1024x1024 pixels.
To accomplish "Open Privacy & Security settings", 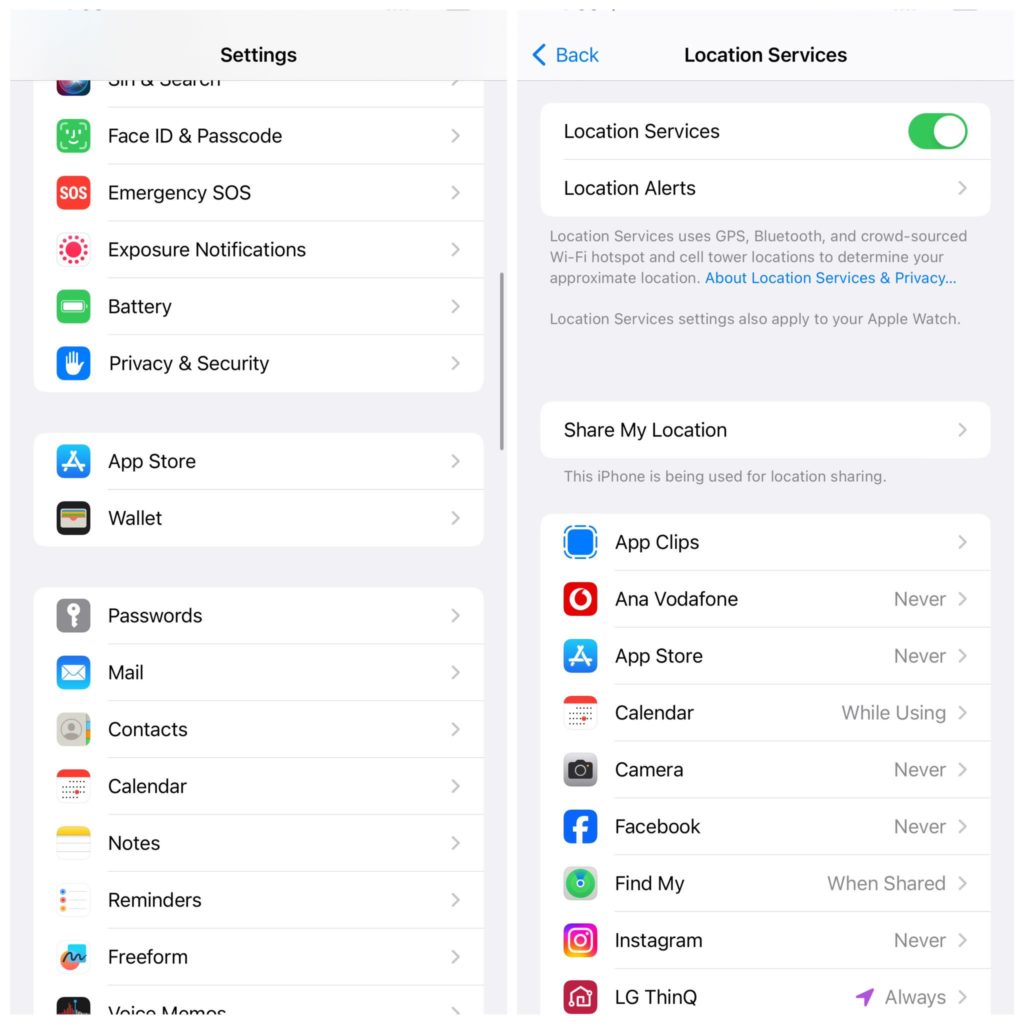I will pyautogui.click(x=258, y=364).
